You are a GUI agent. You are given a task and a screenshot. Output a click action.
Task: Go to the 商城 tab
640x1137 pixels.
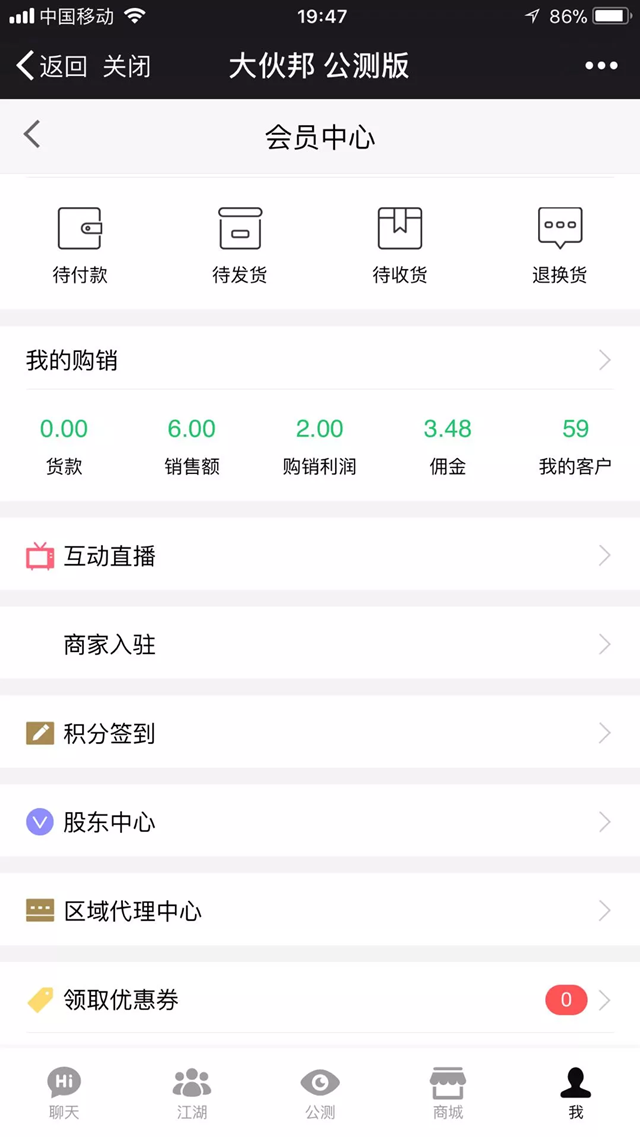click(448, 1092)
